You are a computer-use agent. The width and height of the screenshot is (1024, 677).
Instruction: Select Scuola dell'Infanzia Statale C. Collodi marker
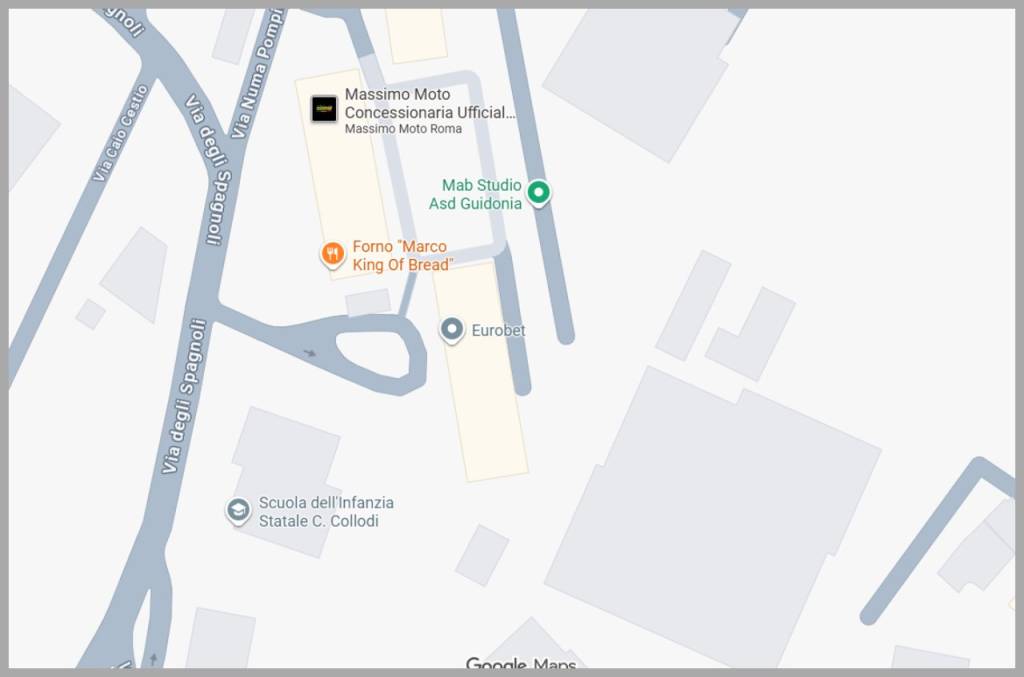coord(238,511)
